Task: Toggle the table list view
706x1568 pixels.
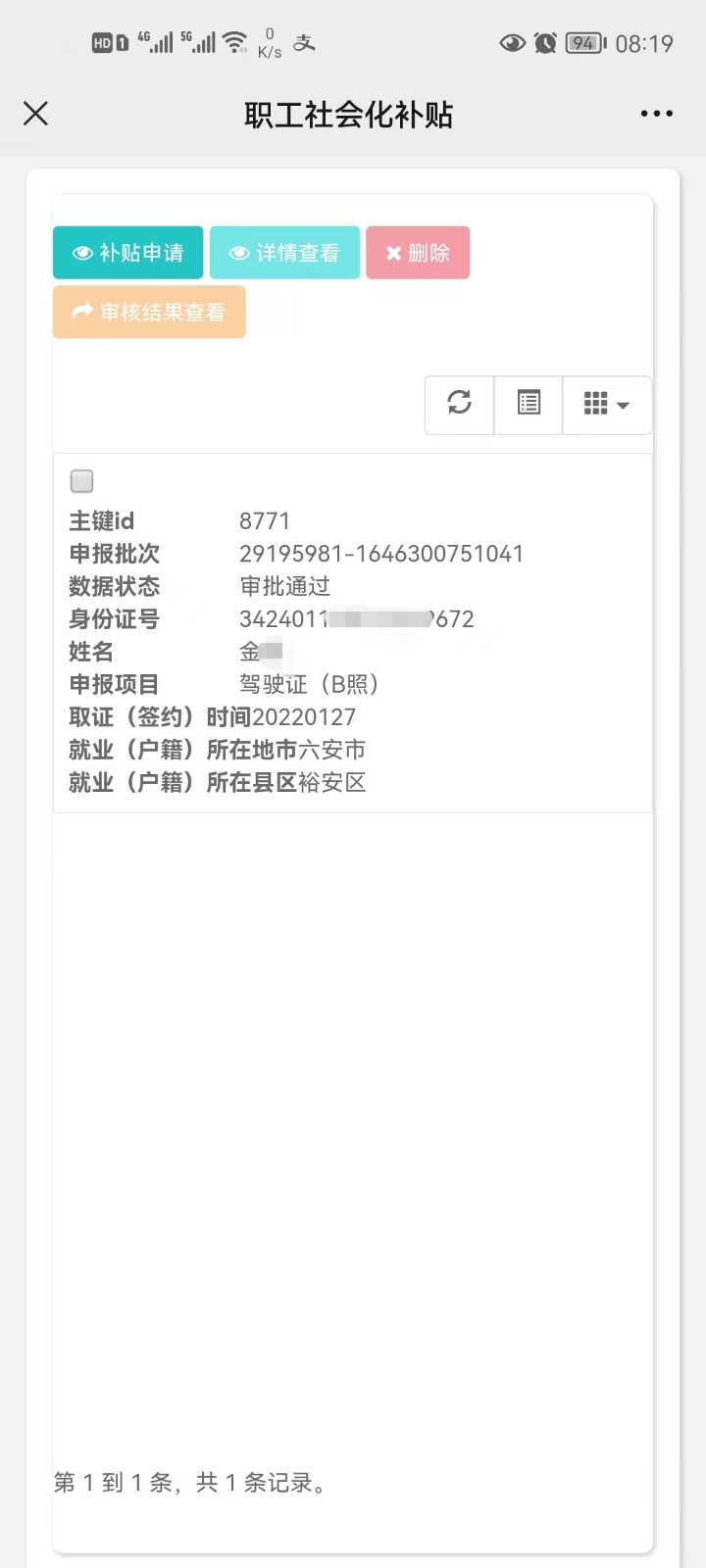Action: 529,404
